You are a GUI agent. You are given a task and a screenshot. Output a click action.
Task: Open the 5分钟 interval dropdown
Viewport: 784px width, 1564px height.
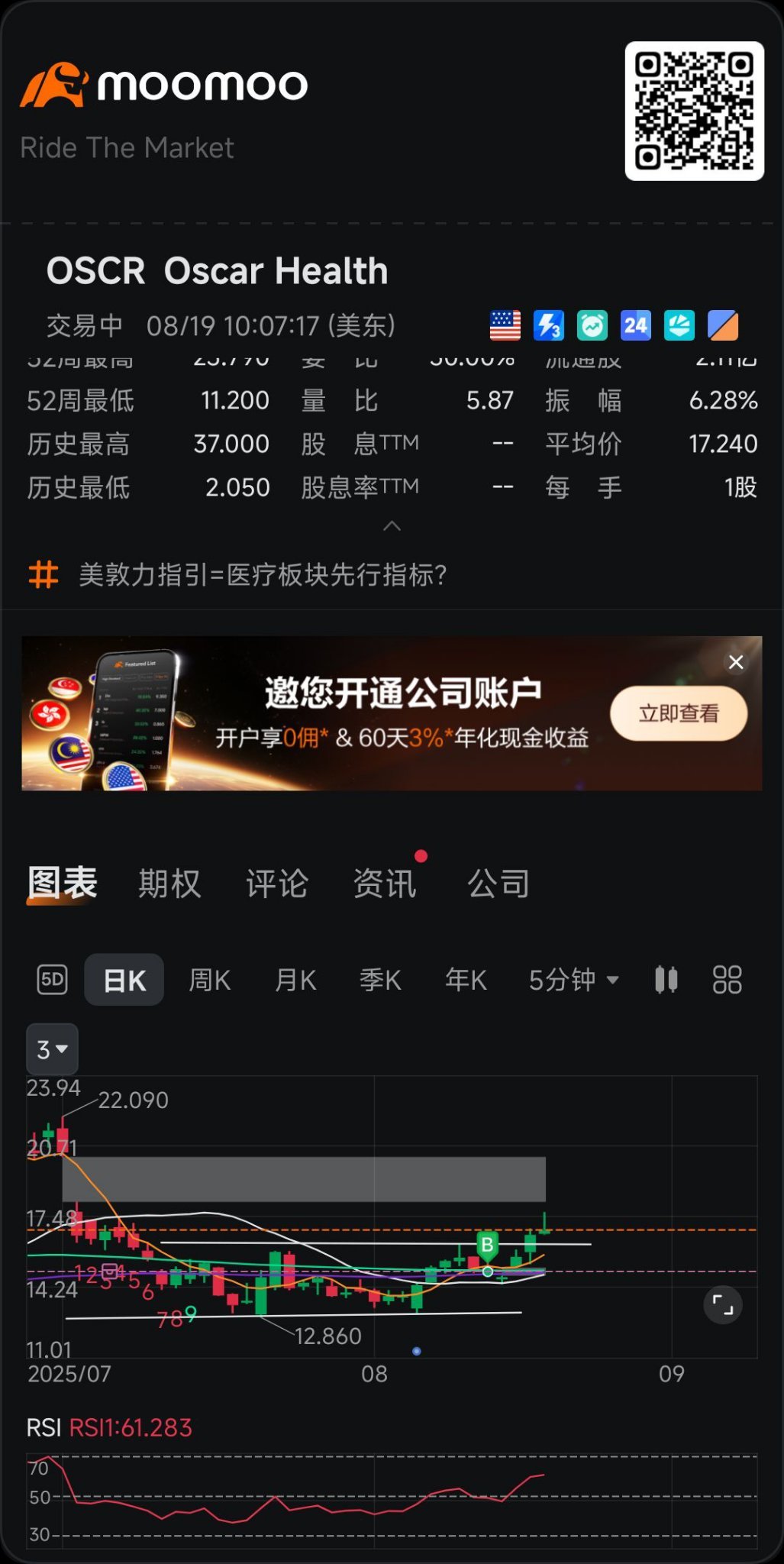point(573,980)
